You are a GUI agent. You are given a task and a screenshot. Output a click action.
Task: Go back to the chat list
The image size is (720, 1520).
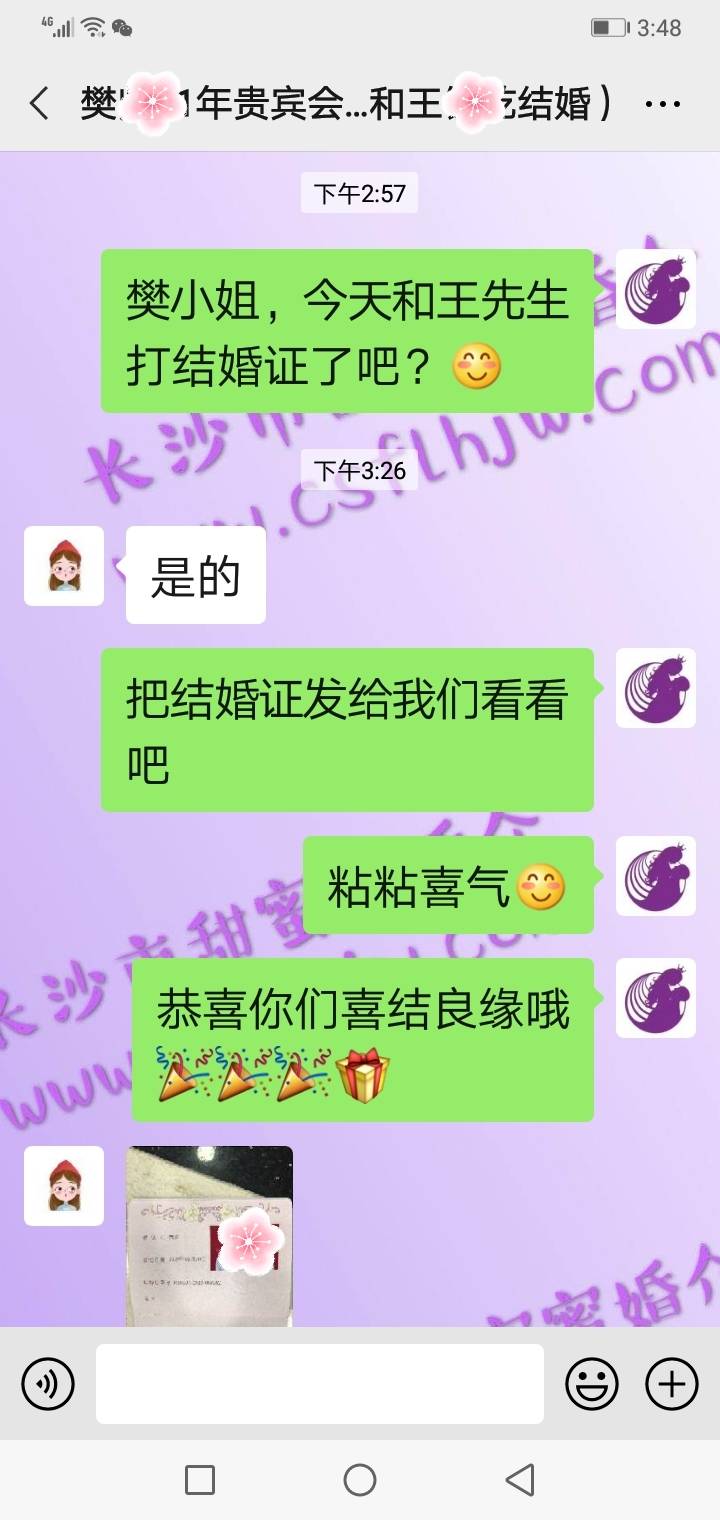[x=40, y=104]
